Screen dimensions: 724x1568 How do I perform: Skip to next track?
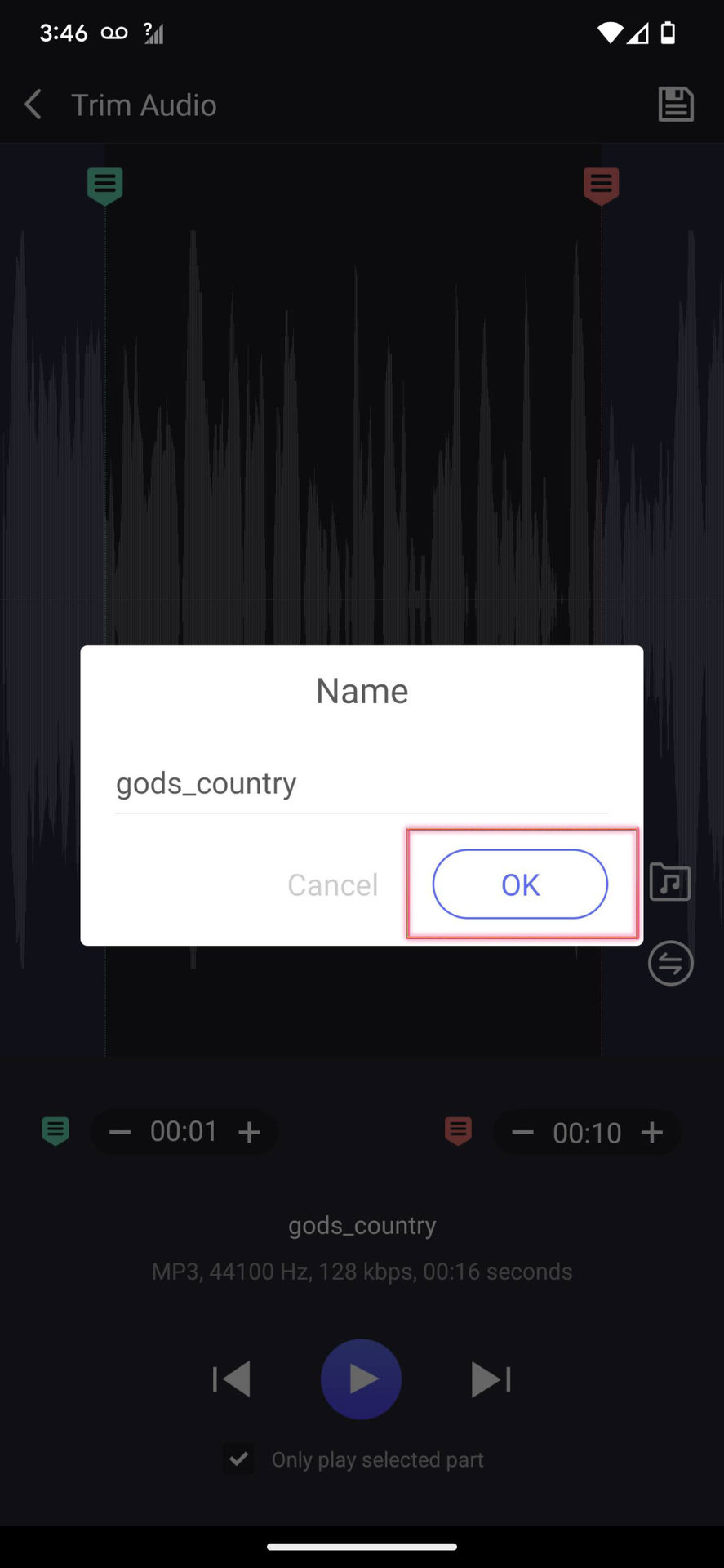point(491,1379)
